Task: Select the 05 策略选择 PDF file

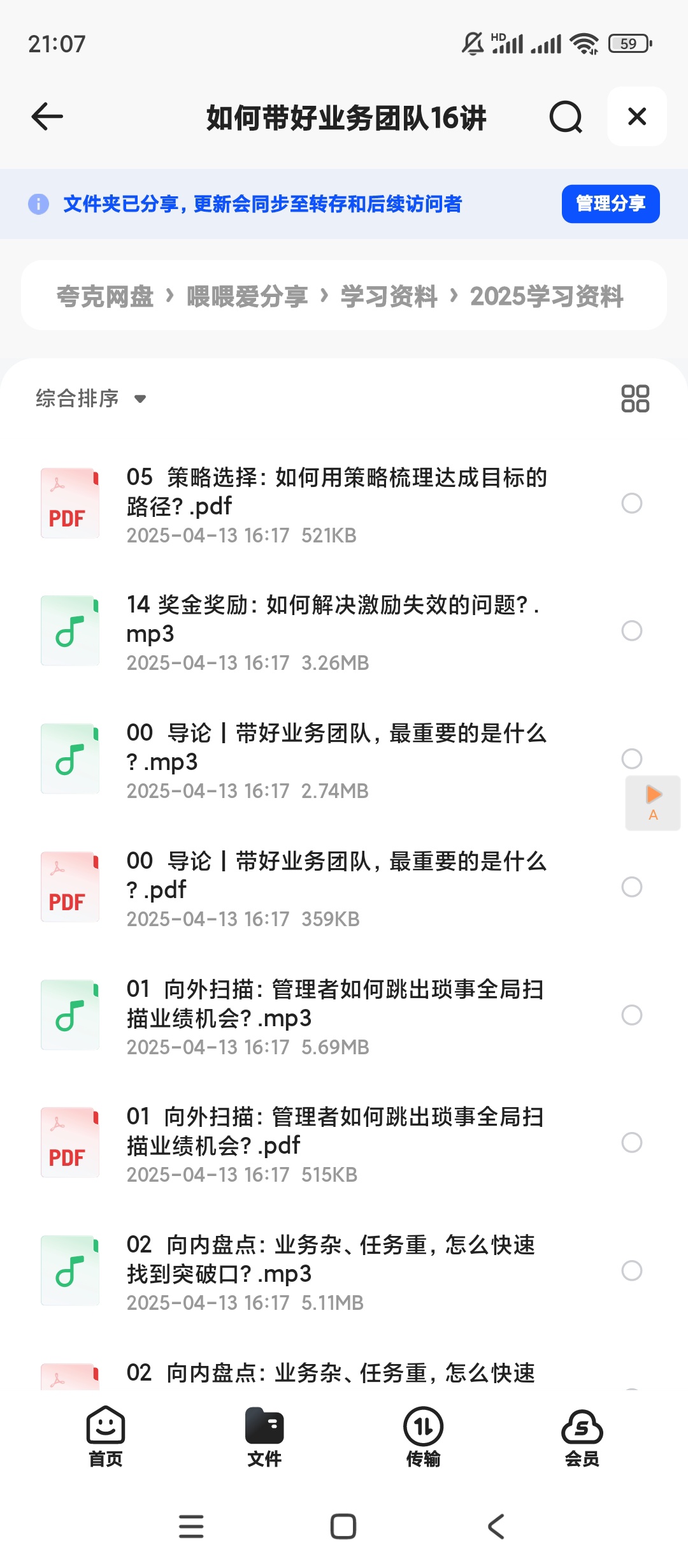Action: 631,504
